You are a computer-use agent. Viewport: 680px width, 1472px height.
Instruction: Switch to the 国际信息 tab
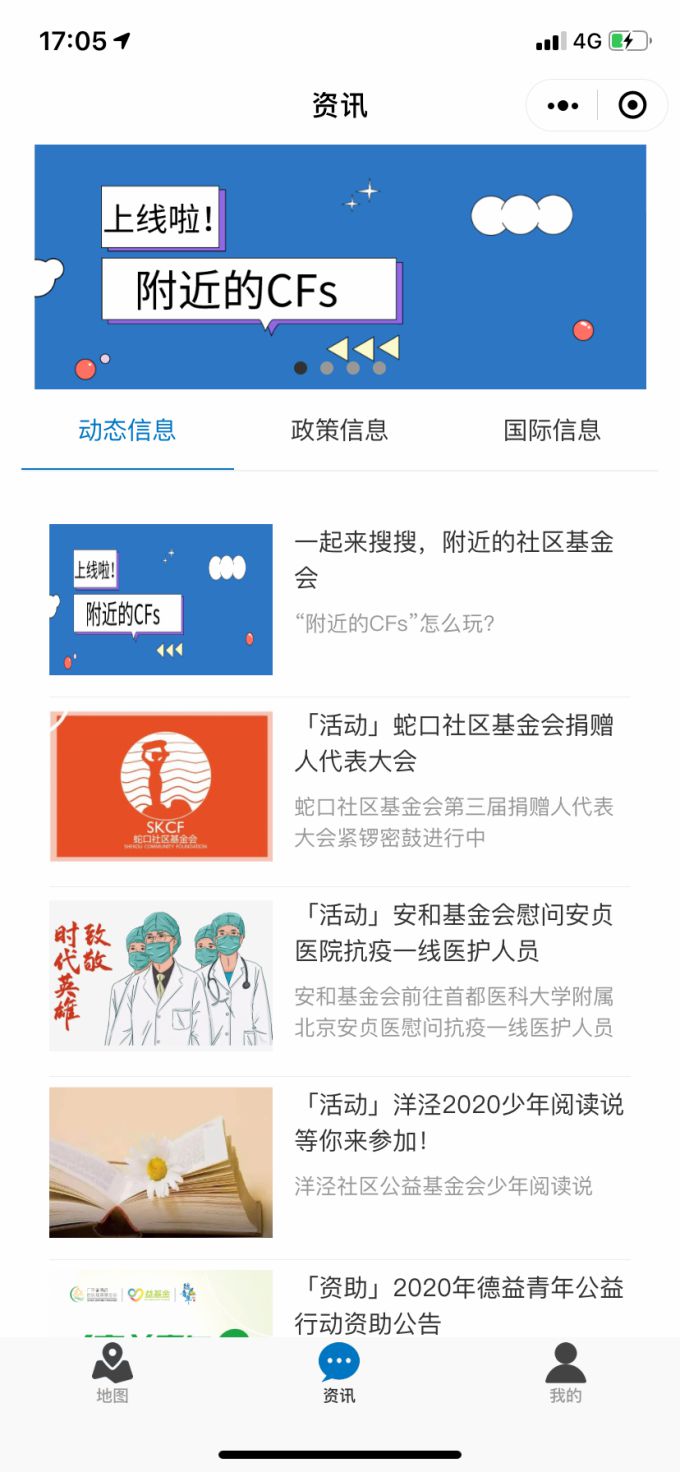click(x=552, y=430)
